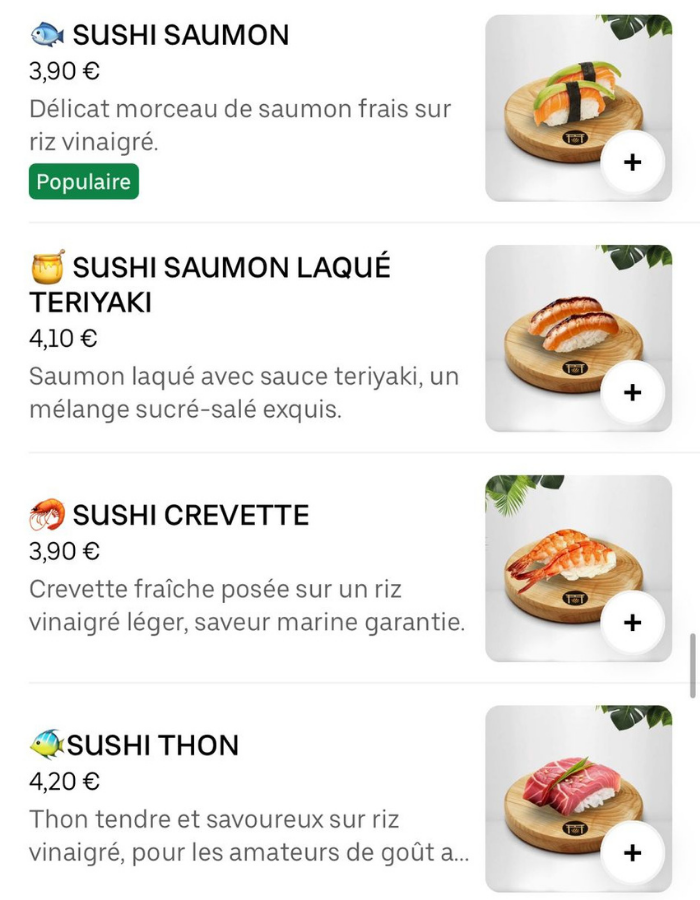
Task: Add Sushi Crevette to the order
Action: [632, 622]
